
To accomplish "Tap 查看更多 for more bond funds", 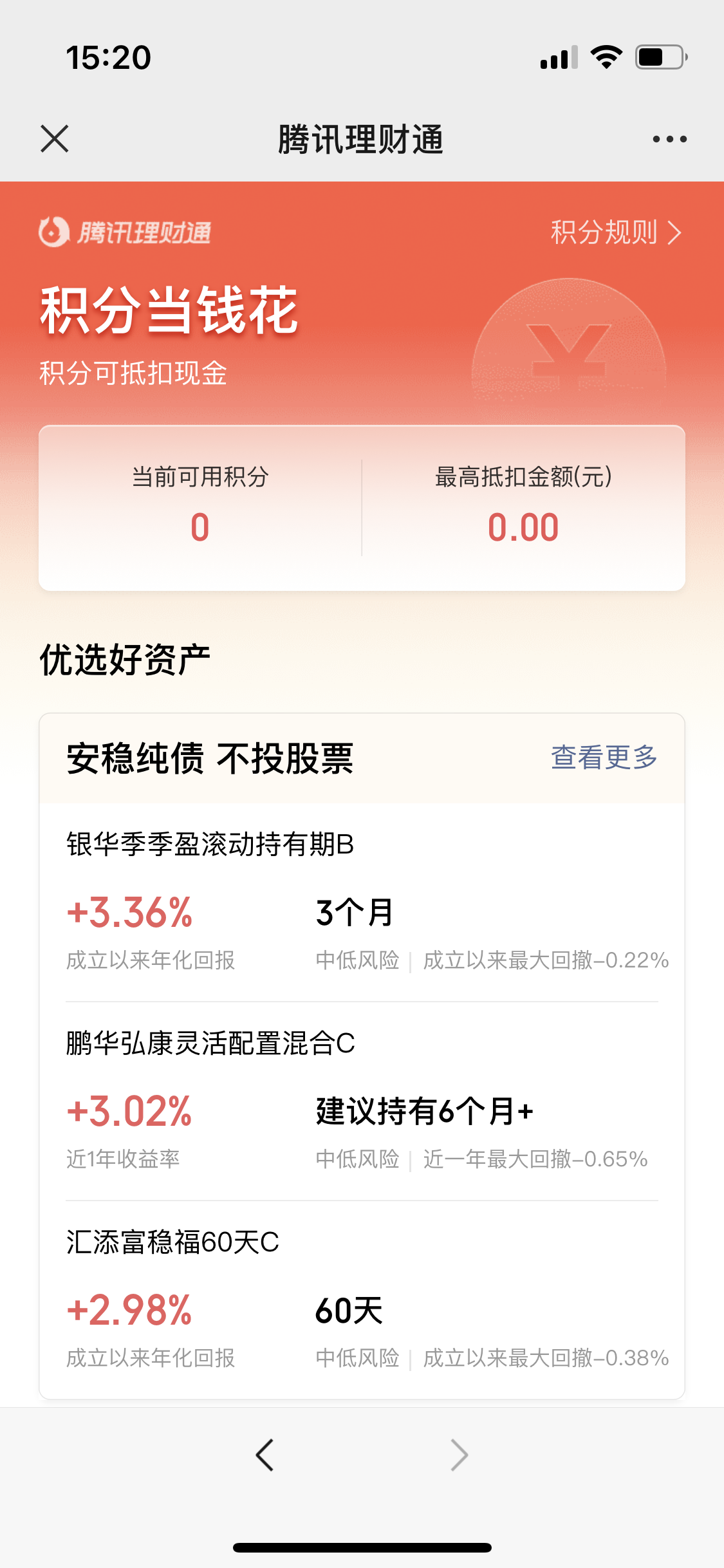I will click(x=604, y=758).
